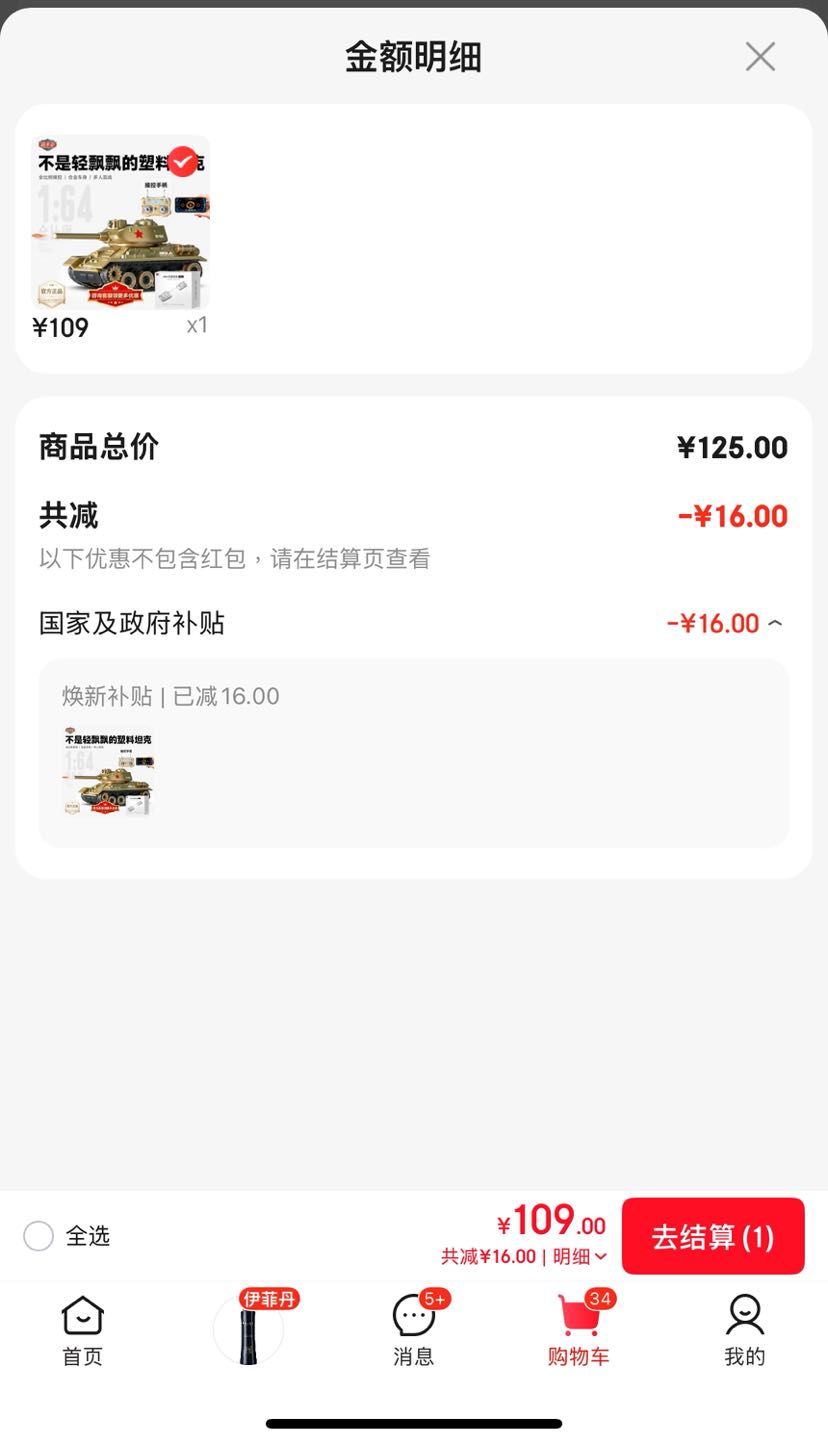Switch to the 消息 tab

tap(414, 1331)
